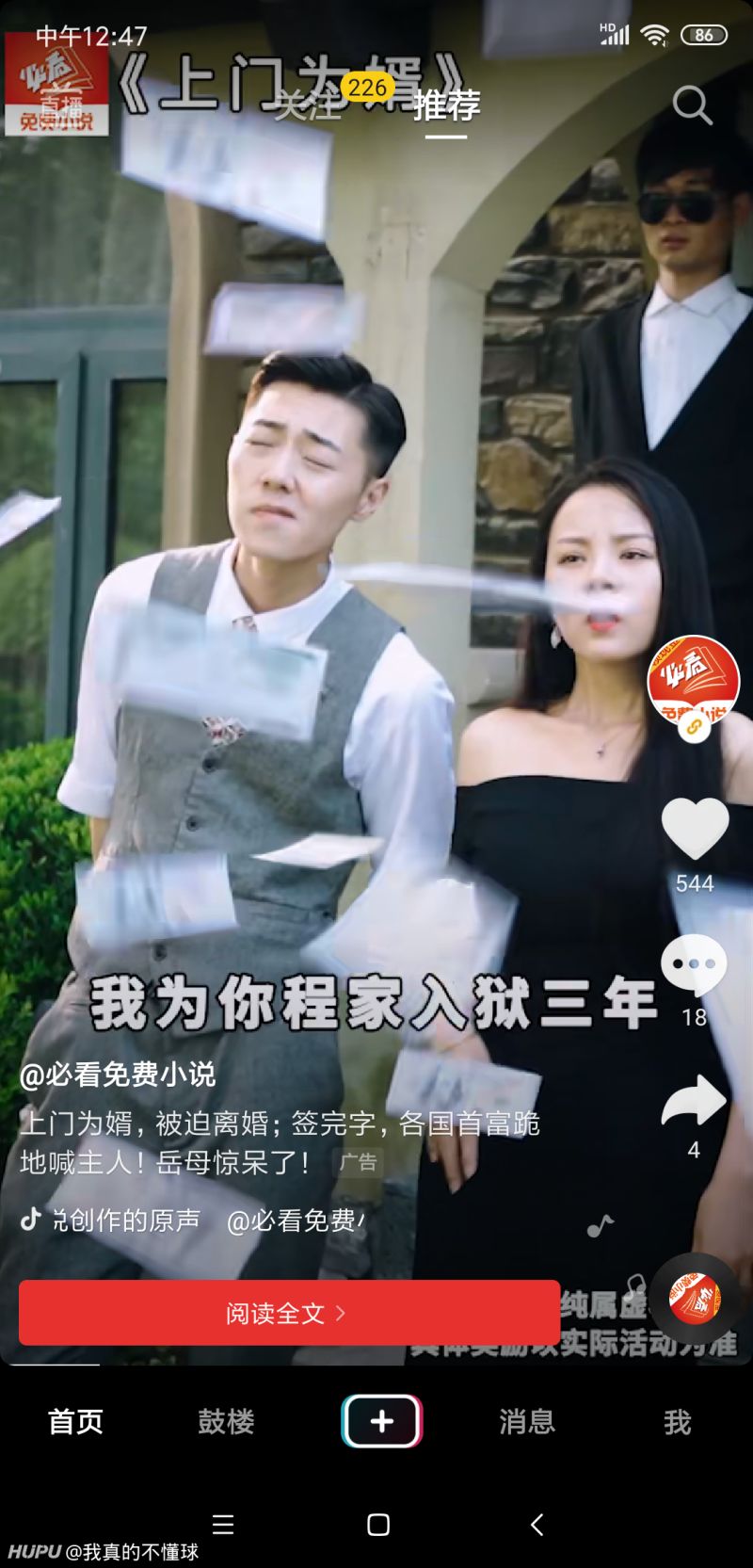Share this video with the arrow
The width and height of the screenshot is (753, 1568).
pyautogui.click(x=694, y=1100)
